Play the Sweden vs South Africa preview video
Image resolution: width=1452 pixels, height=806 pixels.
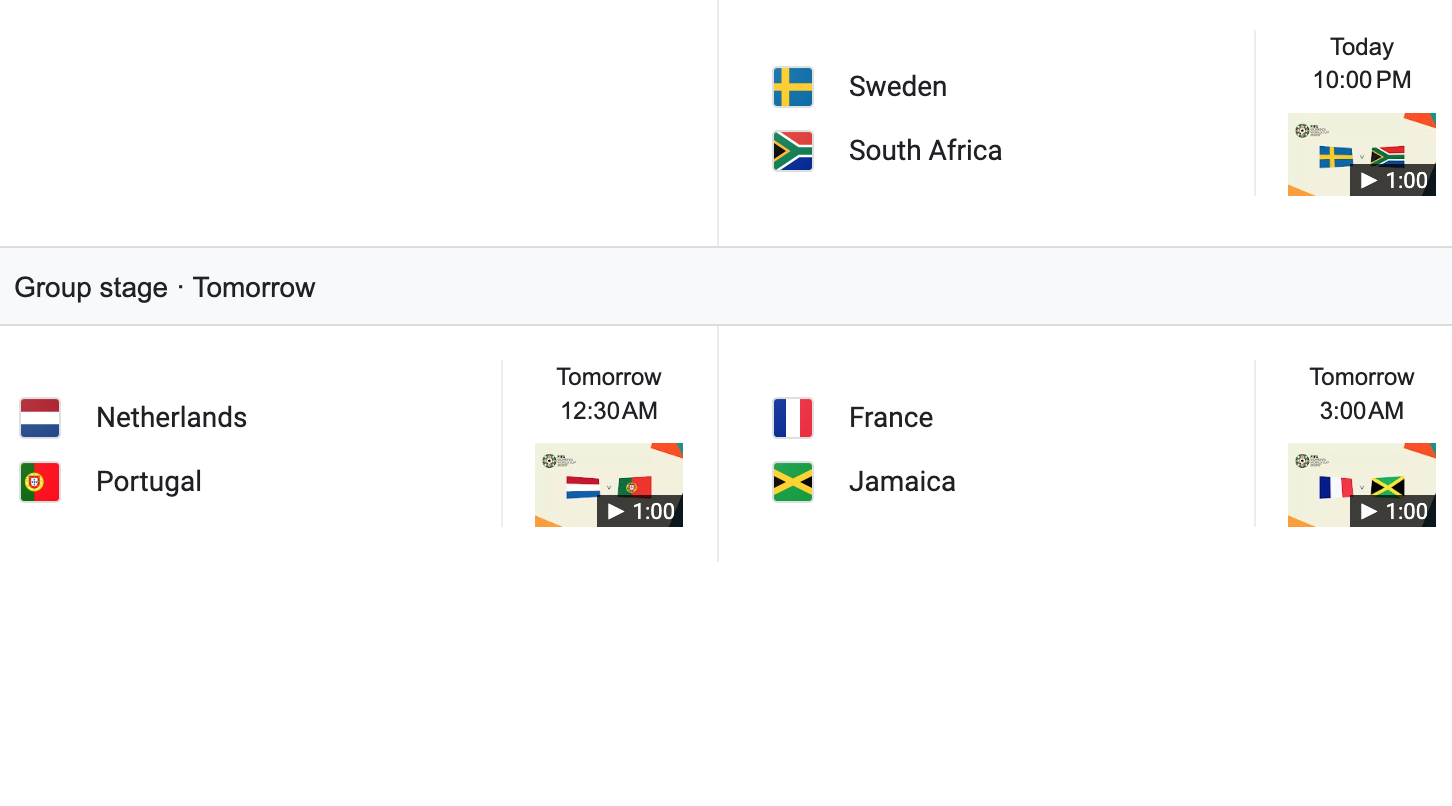click(1361, 155)
